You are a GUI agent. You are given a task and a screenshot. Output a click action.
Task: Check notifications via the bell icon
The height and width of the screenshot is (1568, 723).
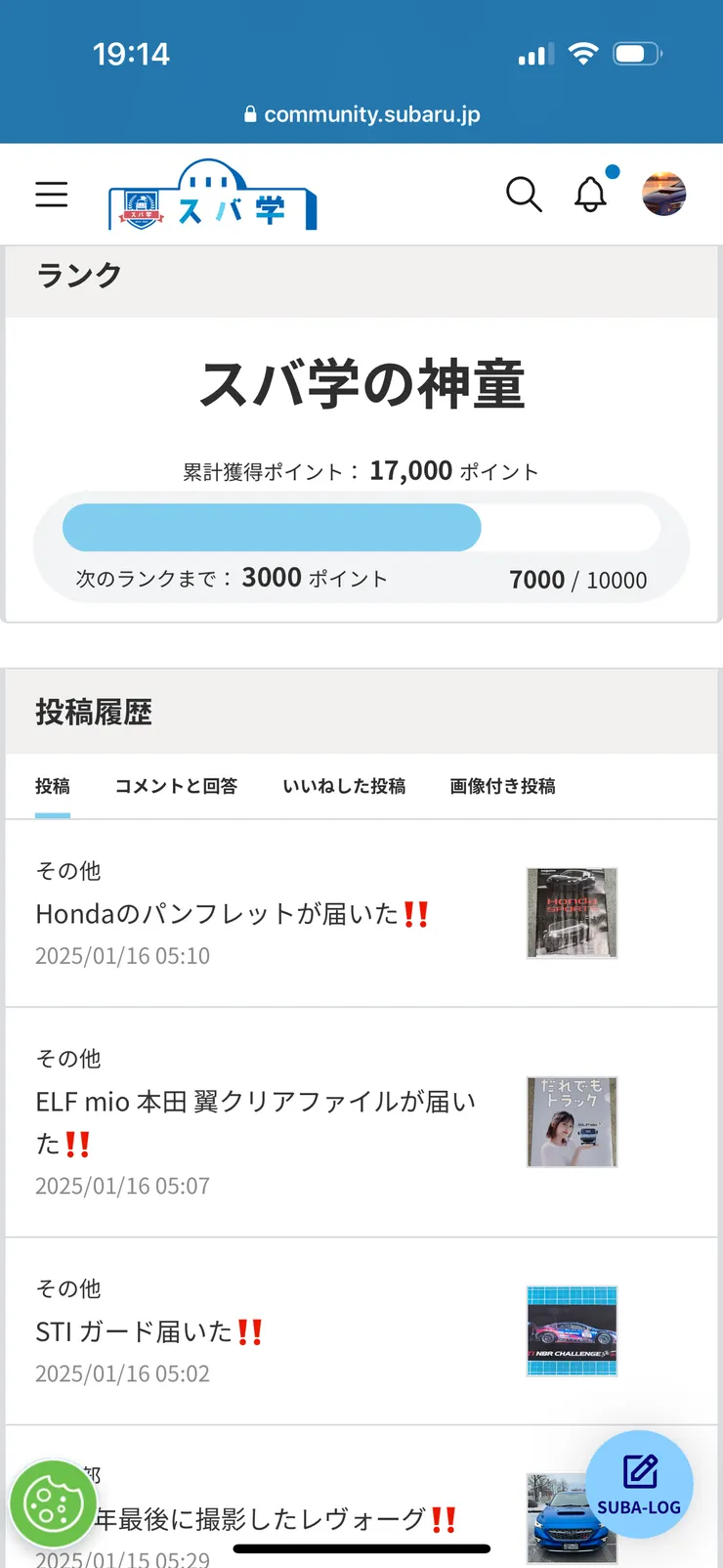click(x=589, y=195)
